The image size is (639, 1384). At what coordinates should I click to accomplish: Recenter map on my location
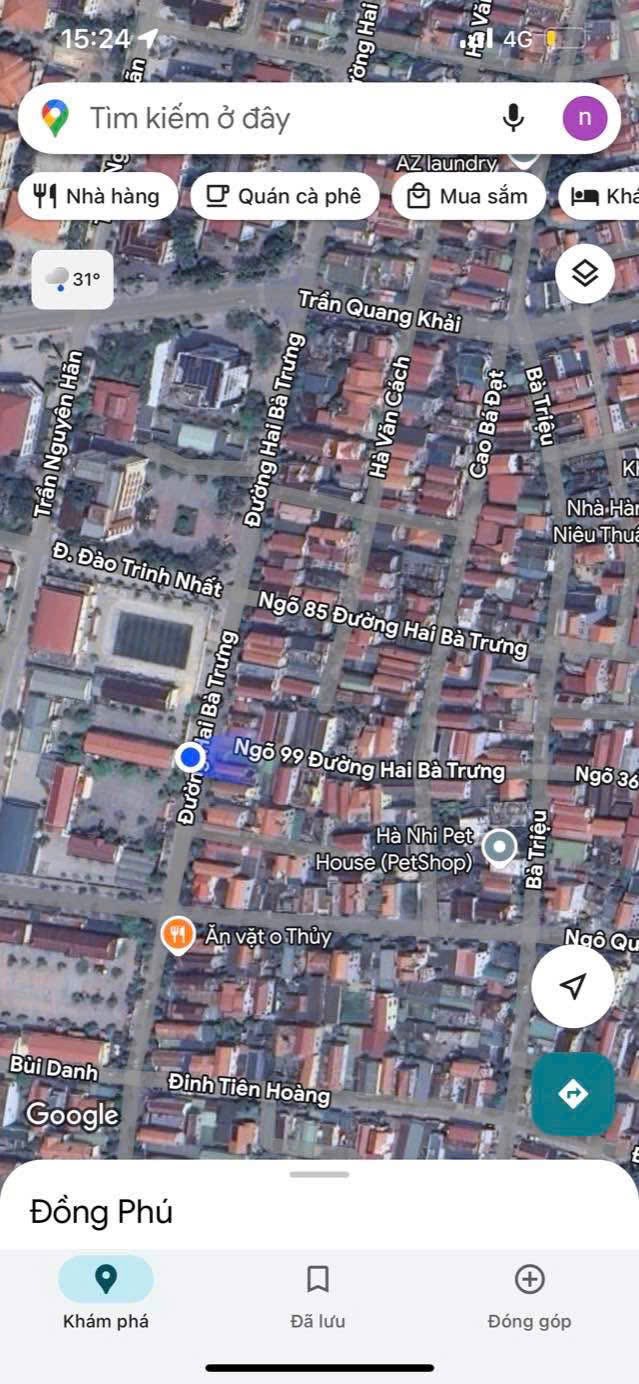click(573, 987)
